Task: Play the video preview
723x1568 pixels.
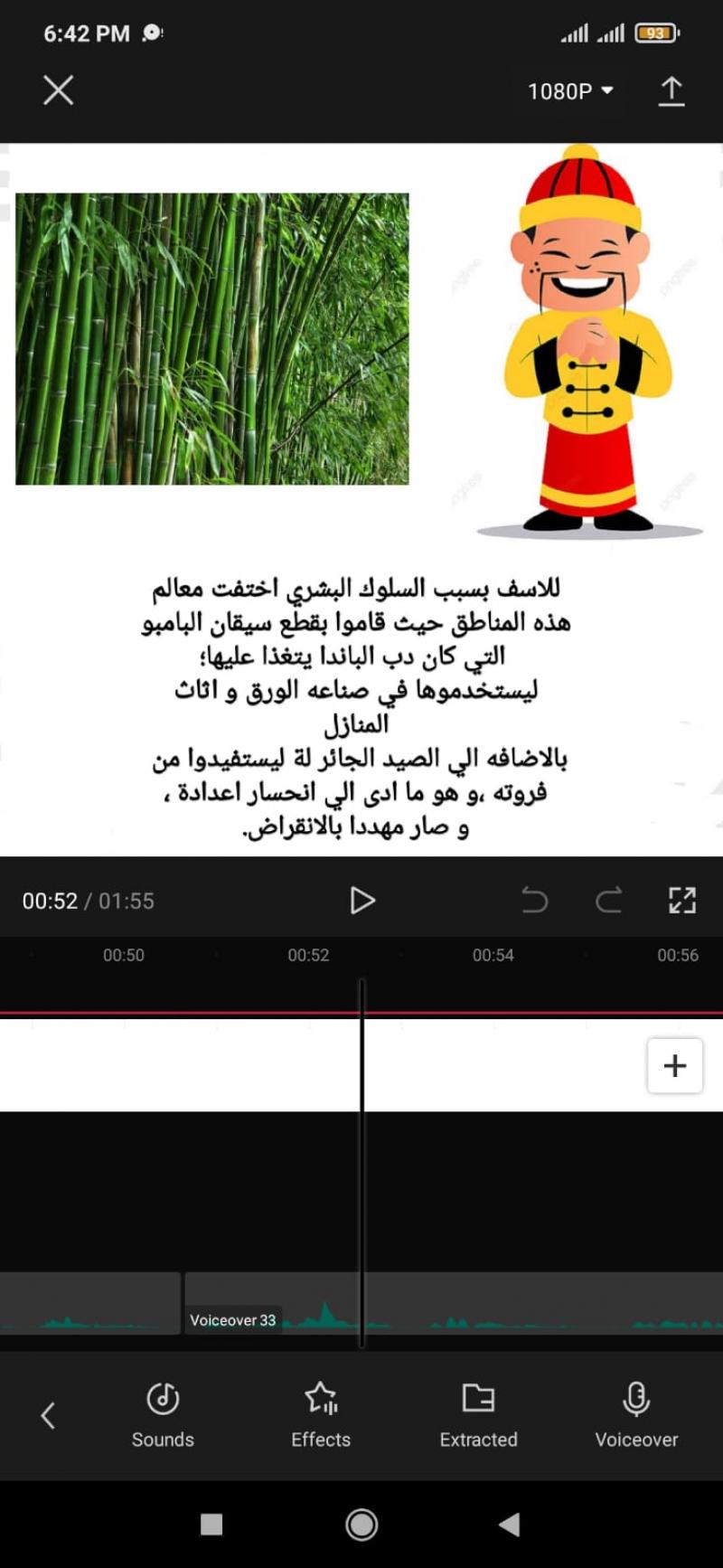Action: [x=361, y=901]
